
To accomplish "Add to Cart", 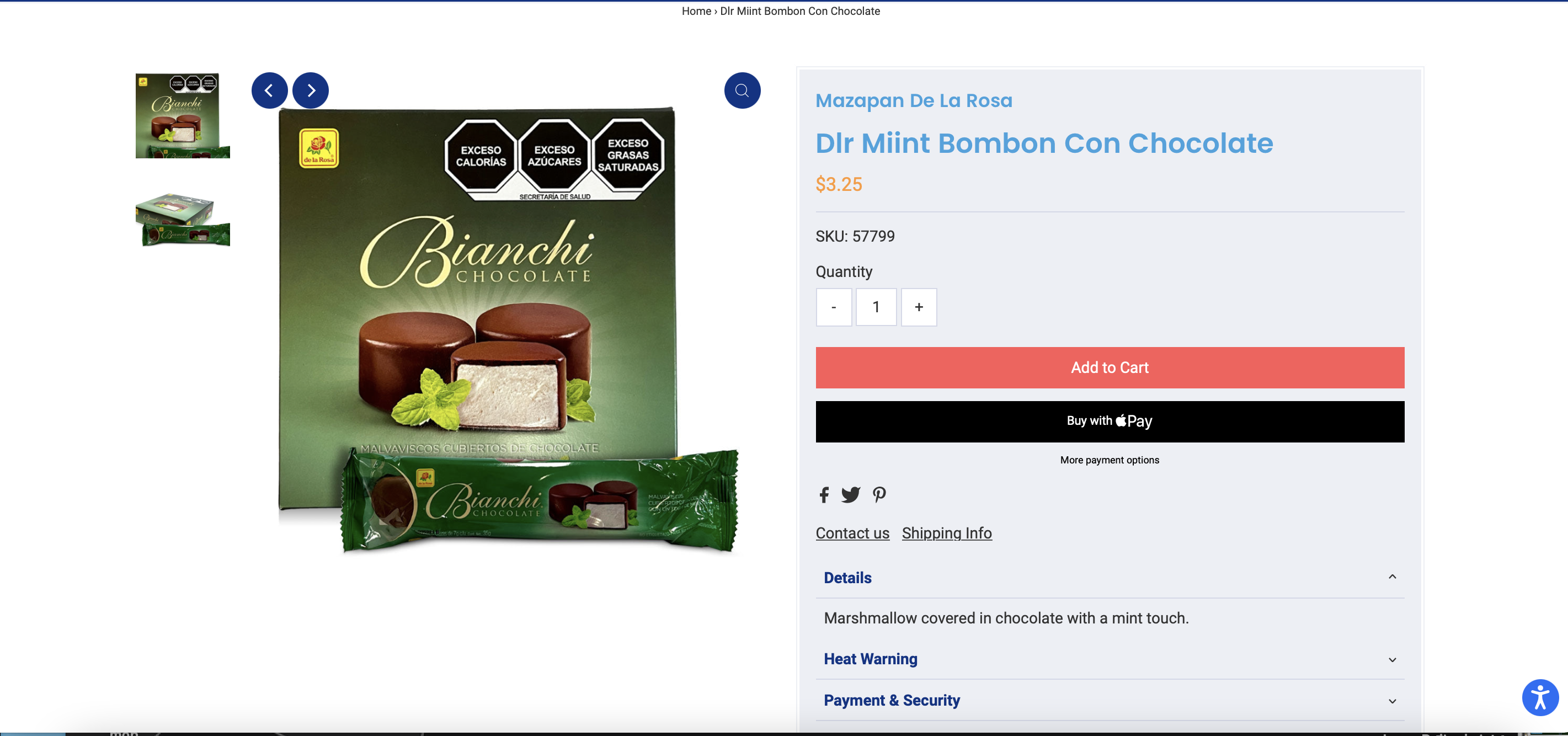I will [x=1109, y=367].
